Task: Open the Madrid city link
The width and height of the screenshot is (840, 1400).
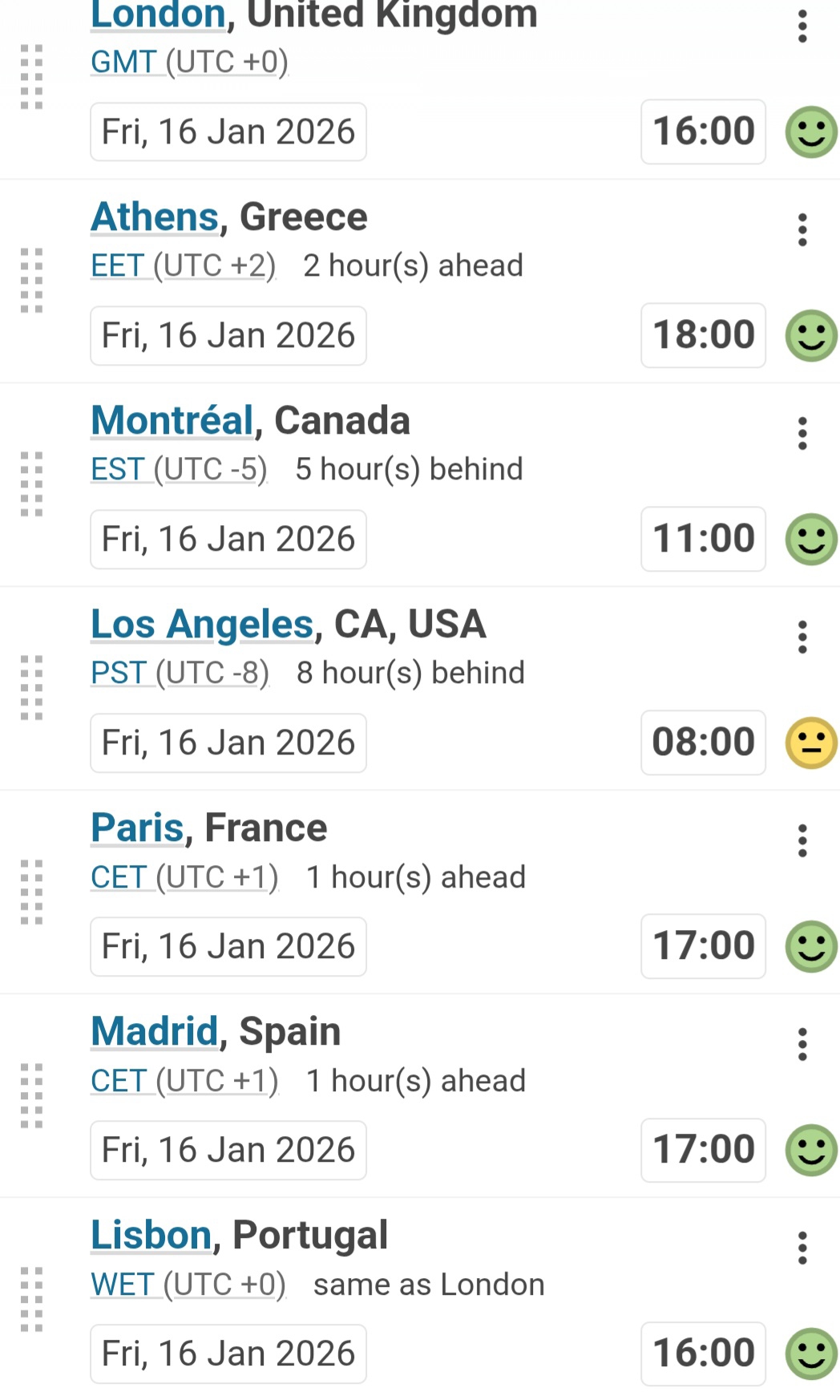Action: point(155,1032)
